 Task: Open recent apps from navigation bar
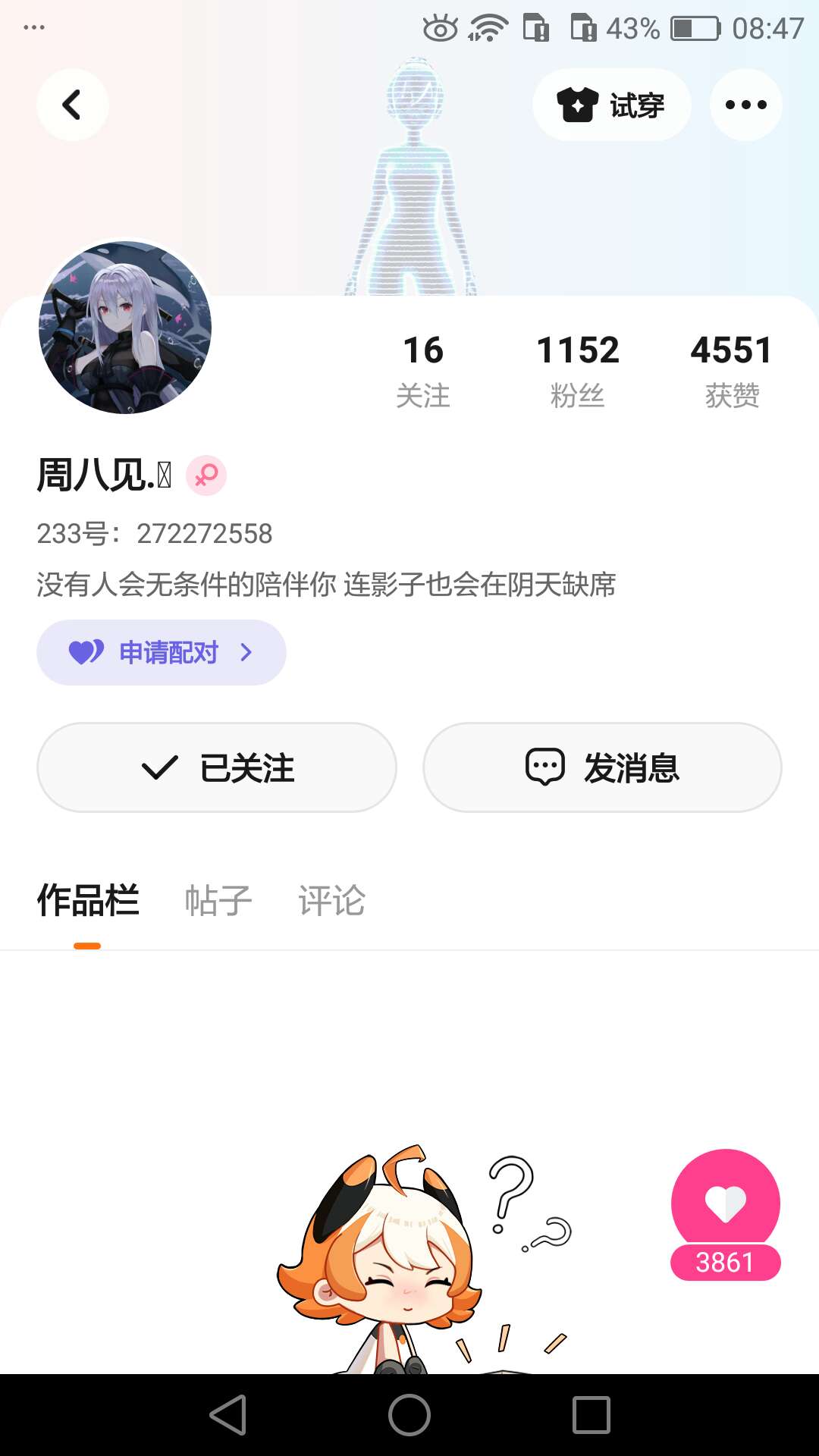(591, 1415)
